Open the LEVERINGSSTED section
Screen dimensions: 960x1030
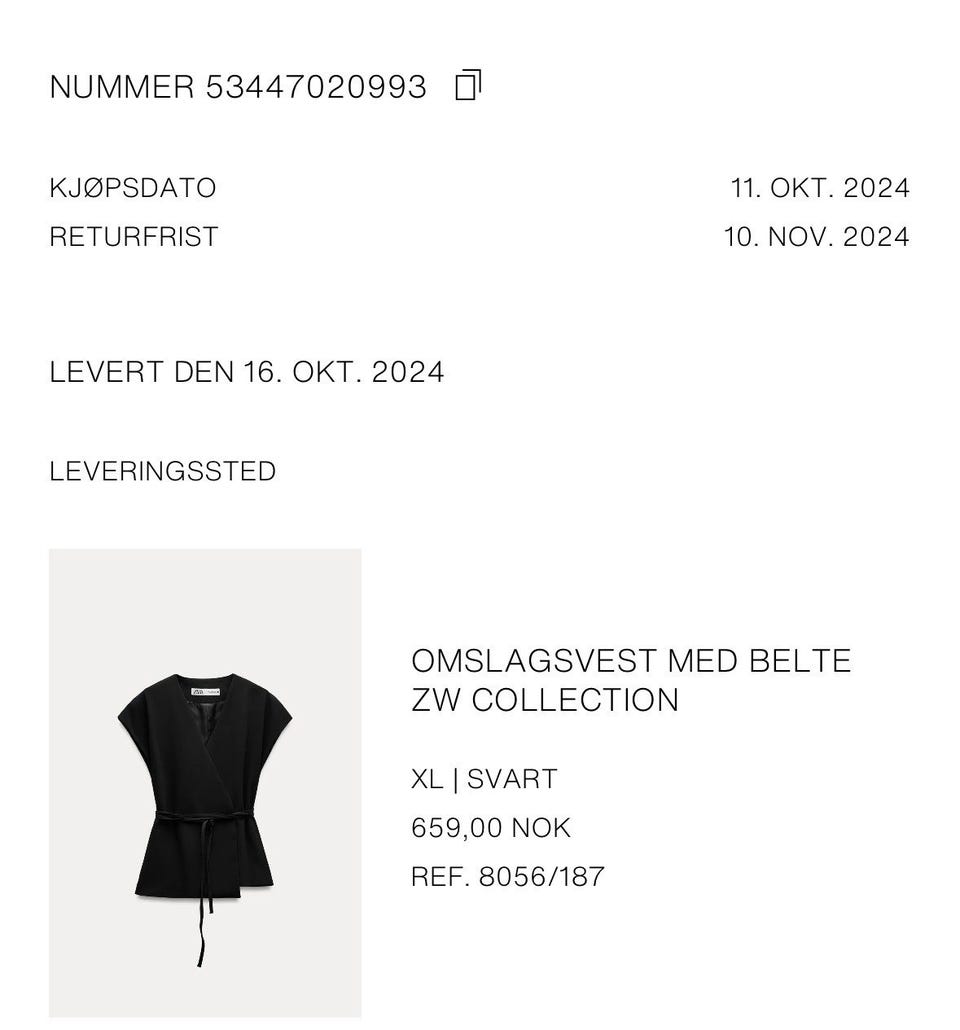[163, 470]
